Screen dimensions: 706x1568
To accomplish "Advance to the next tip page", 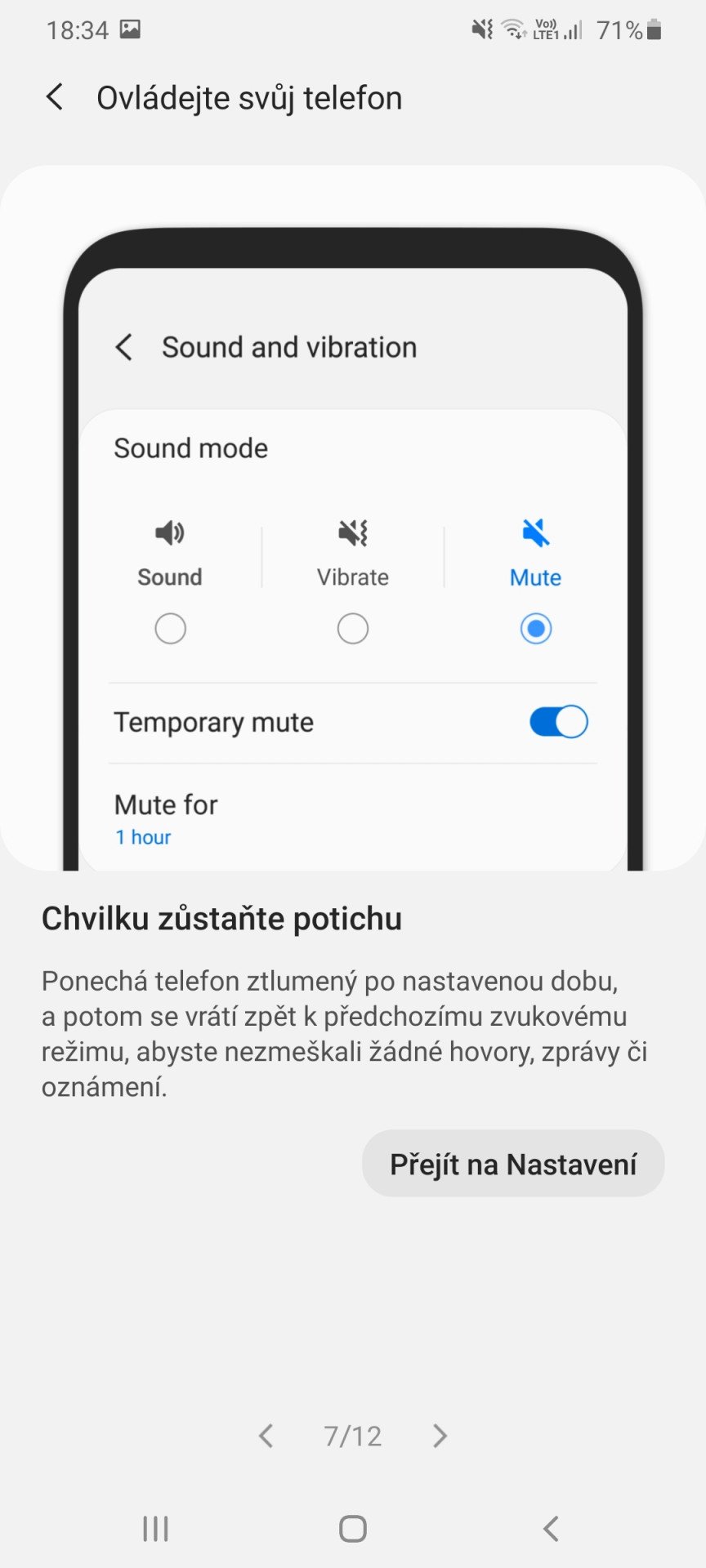I will tap(440, 1436).
